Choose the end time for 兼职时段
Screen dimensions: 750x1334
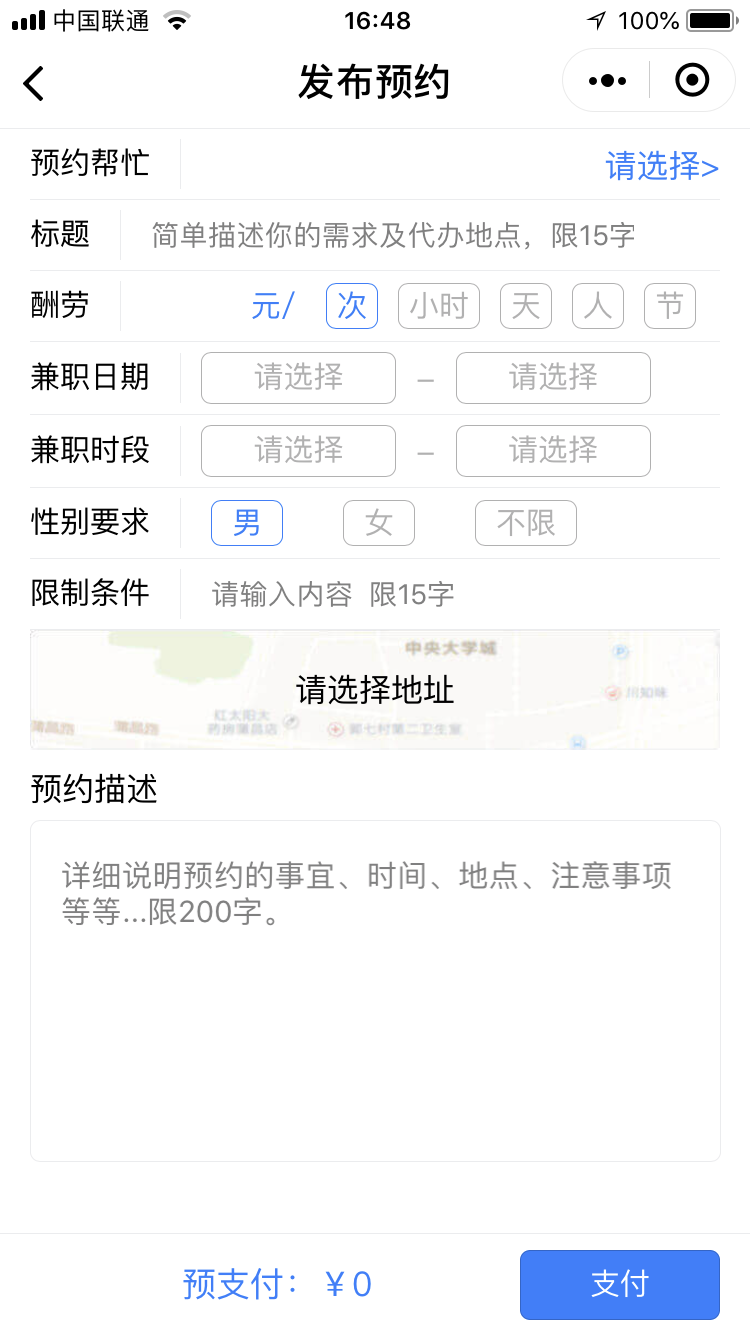(x=553, y=451)
